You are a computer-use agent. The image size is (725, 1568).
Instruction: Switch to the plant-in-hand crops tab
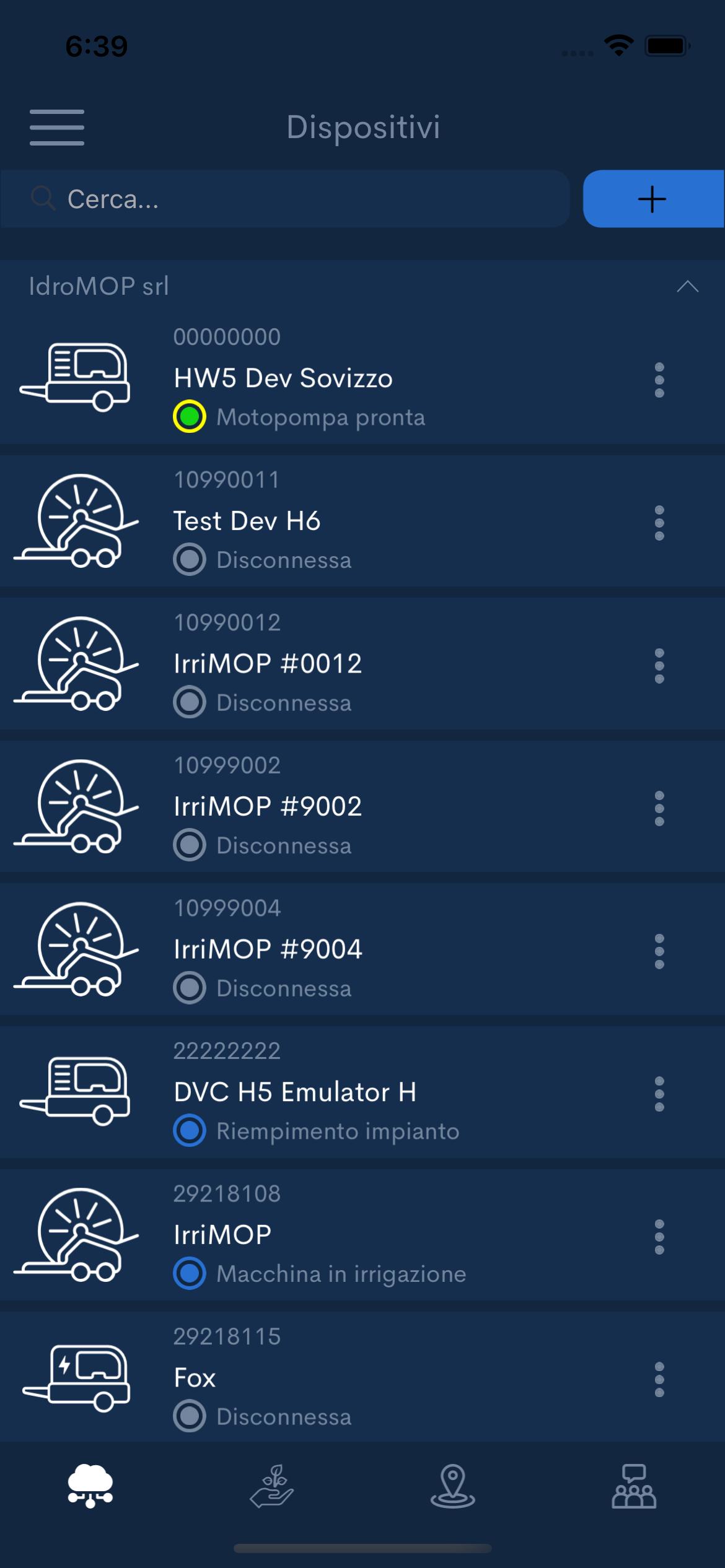tap(271, 1486)
